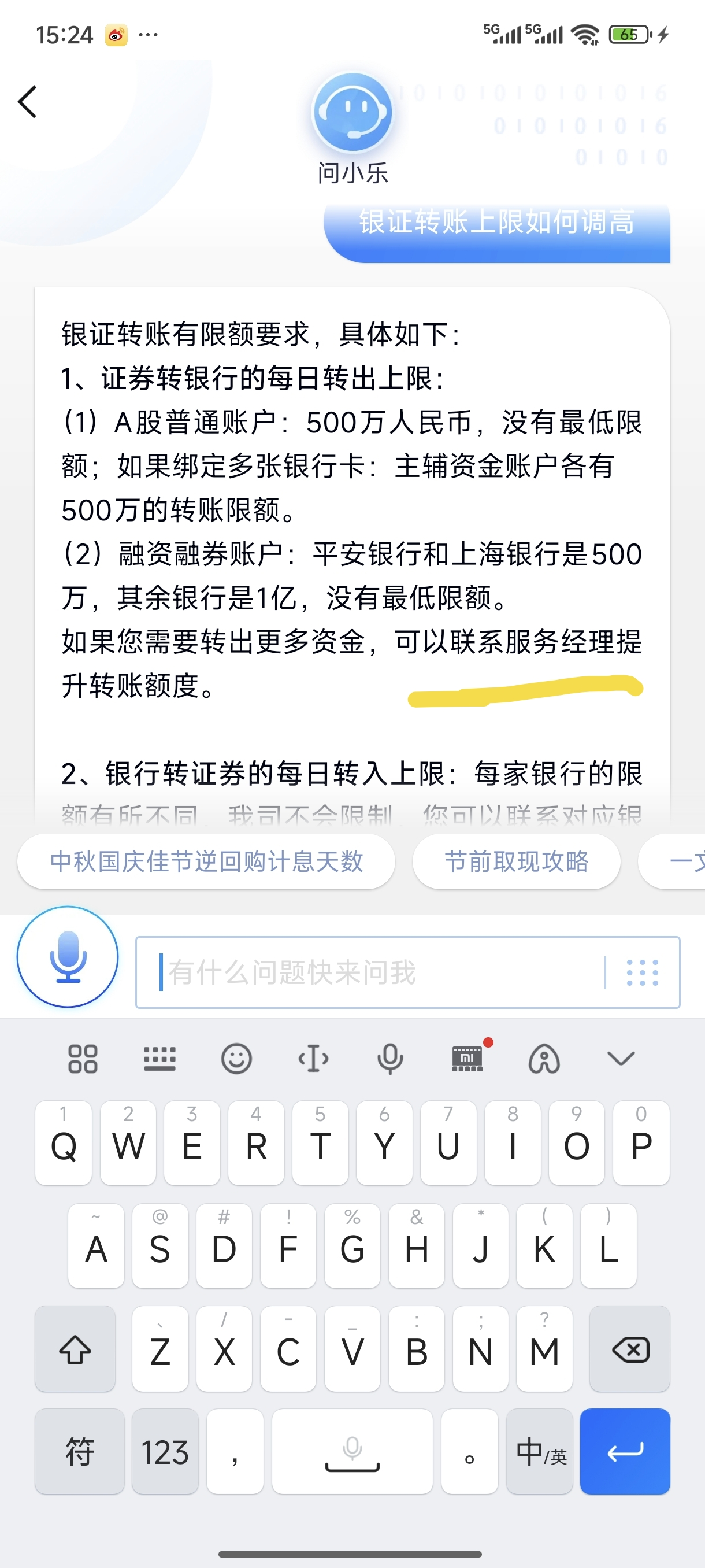Go back from the 问小乐 chat
Viewport: 705px width, 1568px height.
pyautogui.click(x=27, y=102)
